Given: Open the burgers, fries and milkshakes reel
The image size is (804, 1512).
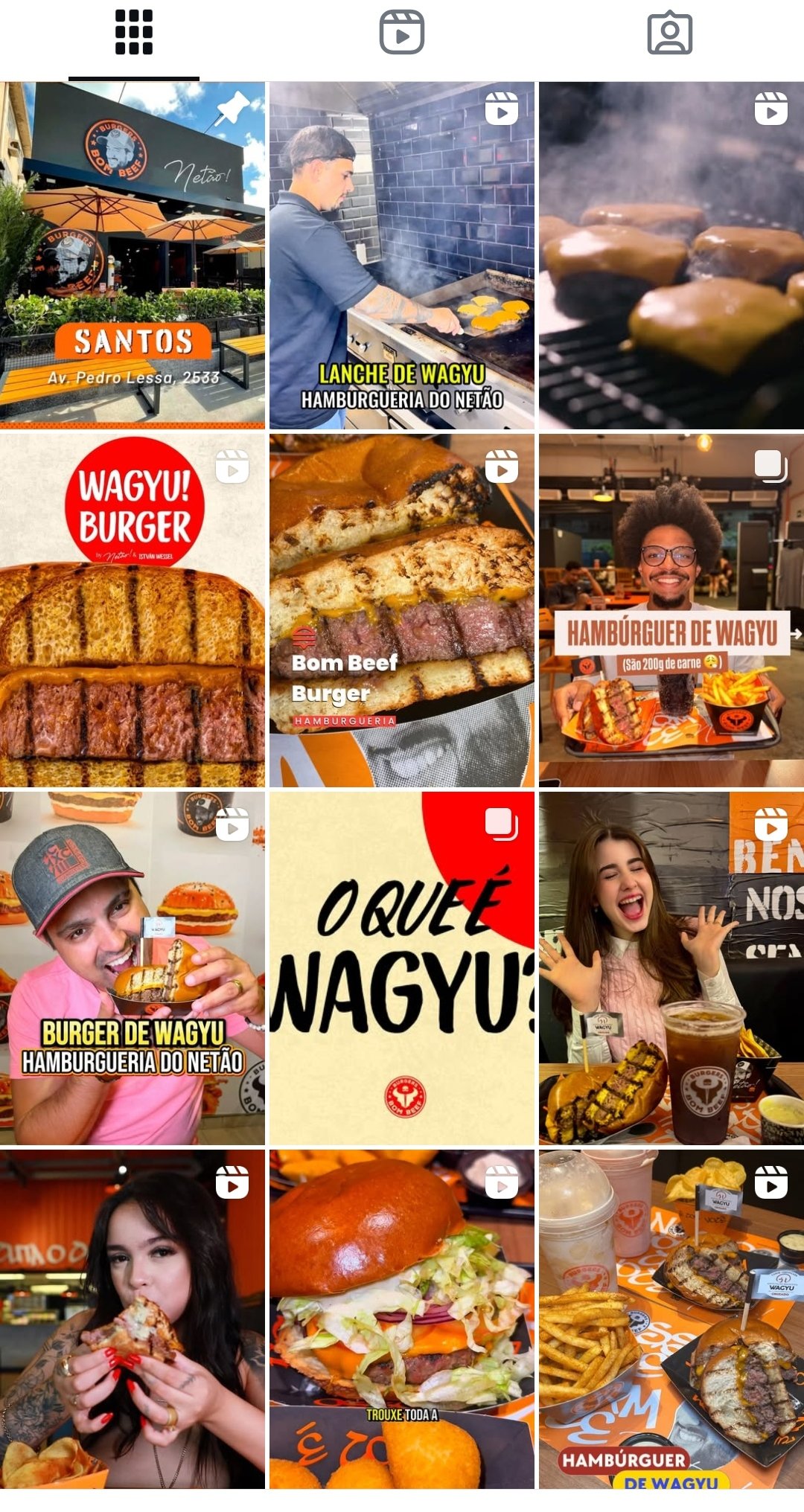Looking at the screenshot, I should coord(671,1319).
